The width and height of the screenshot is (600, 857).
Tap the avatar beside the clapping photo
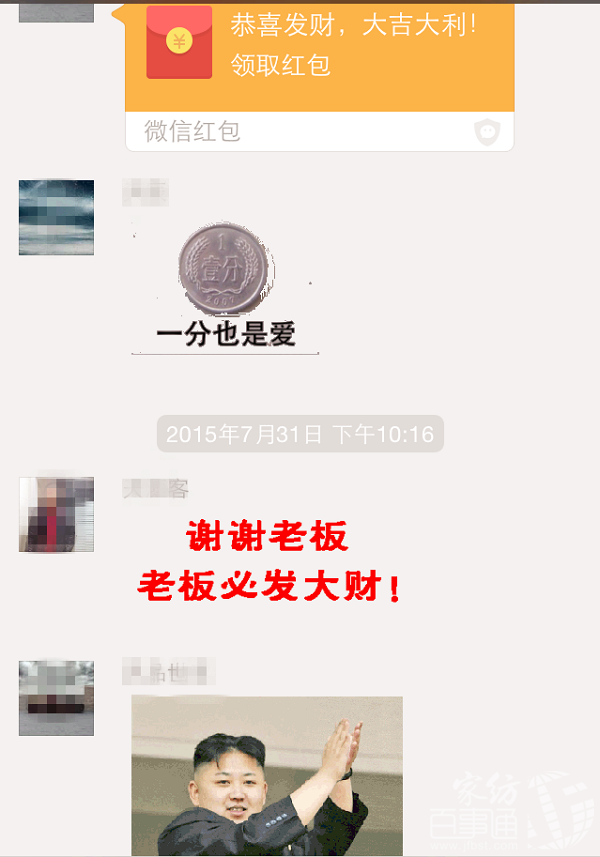coord(56,697)
